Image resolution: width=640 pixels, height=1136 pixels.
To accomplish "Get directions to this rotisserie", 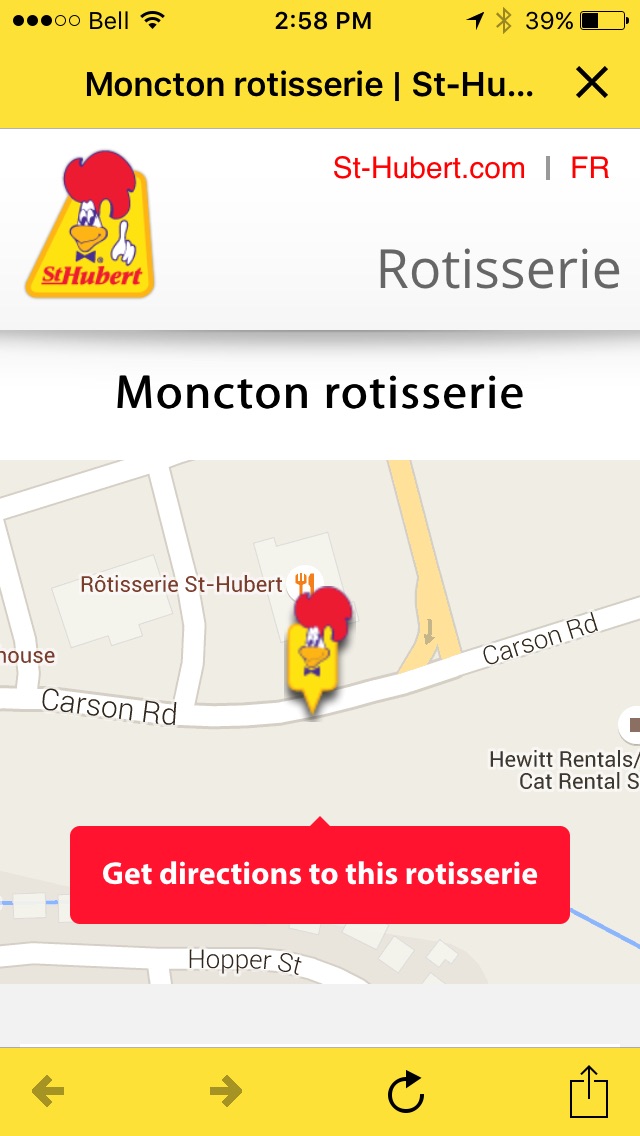I will click(320, 874).
